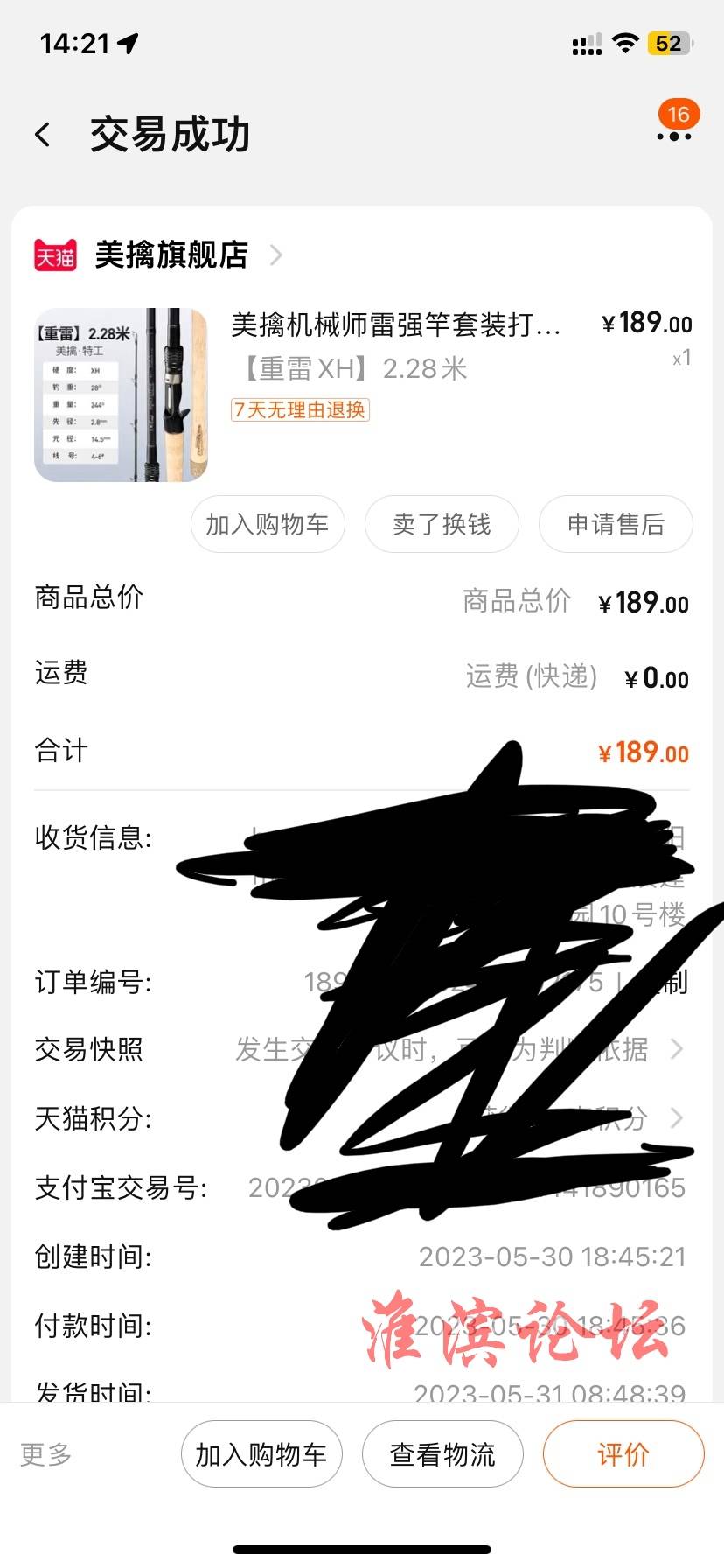
Task: Go back from the 交易成功 page
Action: pyautogui.click(x=43, y=135)
